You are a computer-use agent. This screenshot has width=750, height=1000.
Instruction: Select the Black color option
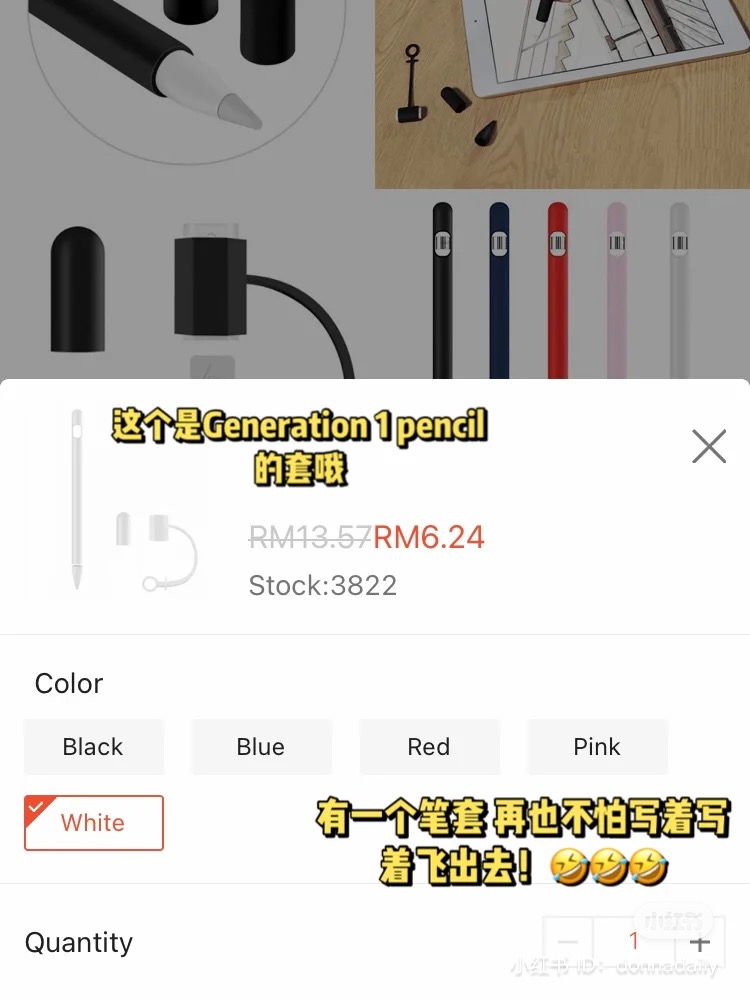(93, 747)
